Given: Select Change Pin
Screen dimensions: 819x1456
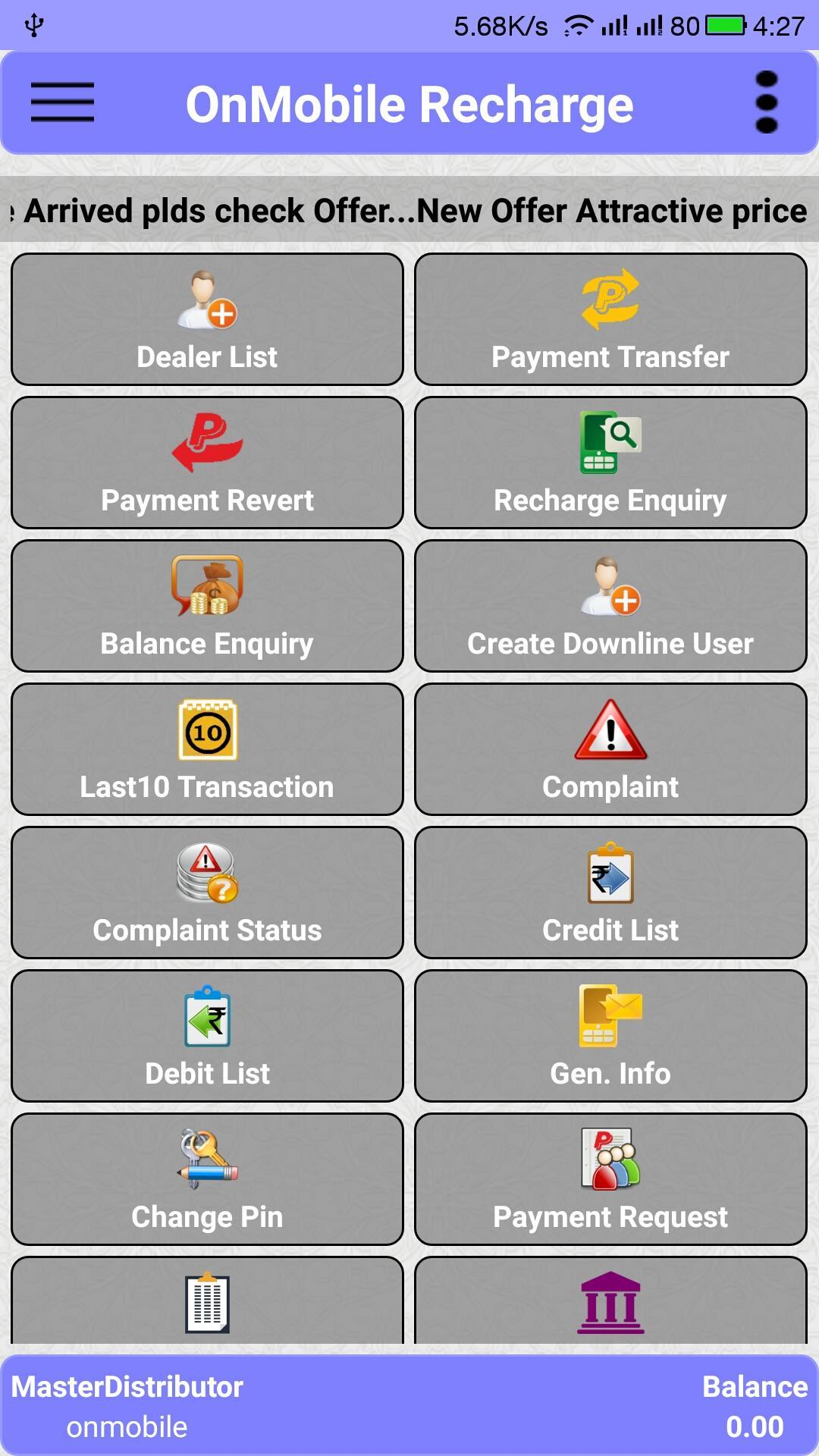Looking at the screenshot, I should pyautogui.click(x=207, y=1179).
